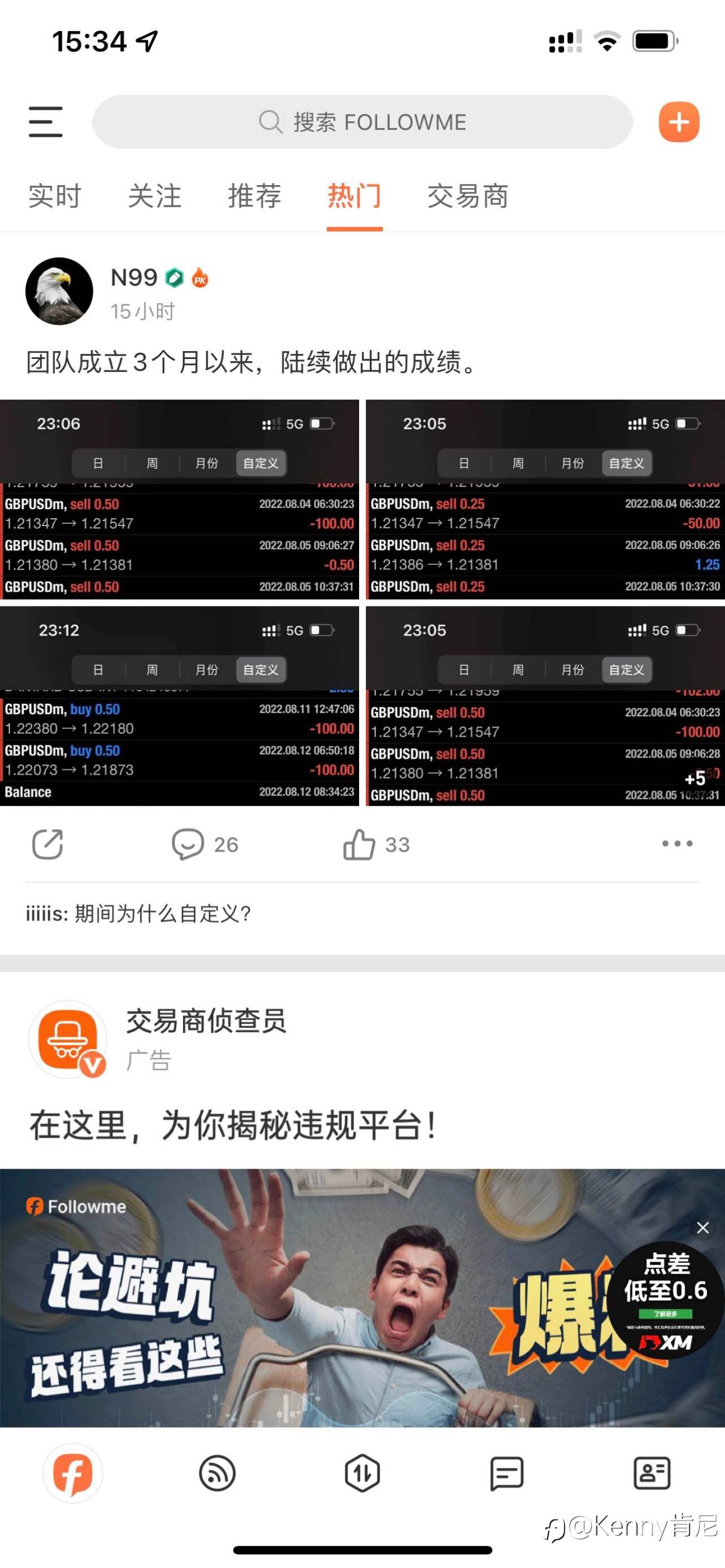Open the profile card tab in bottom bar
This screenshot has width=725, height=1568.
(x=652, y=1473)
